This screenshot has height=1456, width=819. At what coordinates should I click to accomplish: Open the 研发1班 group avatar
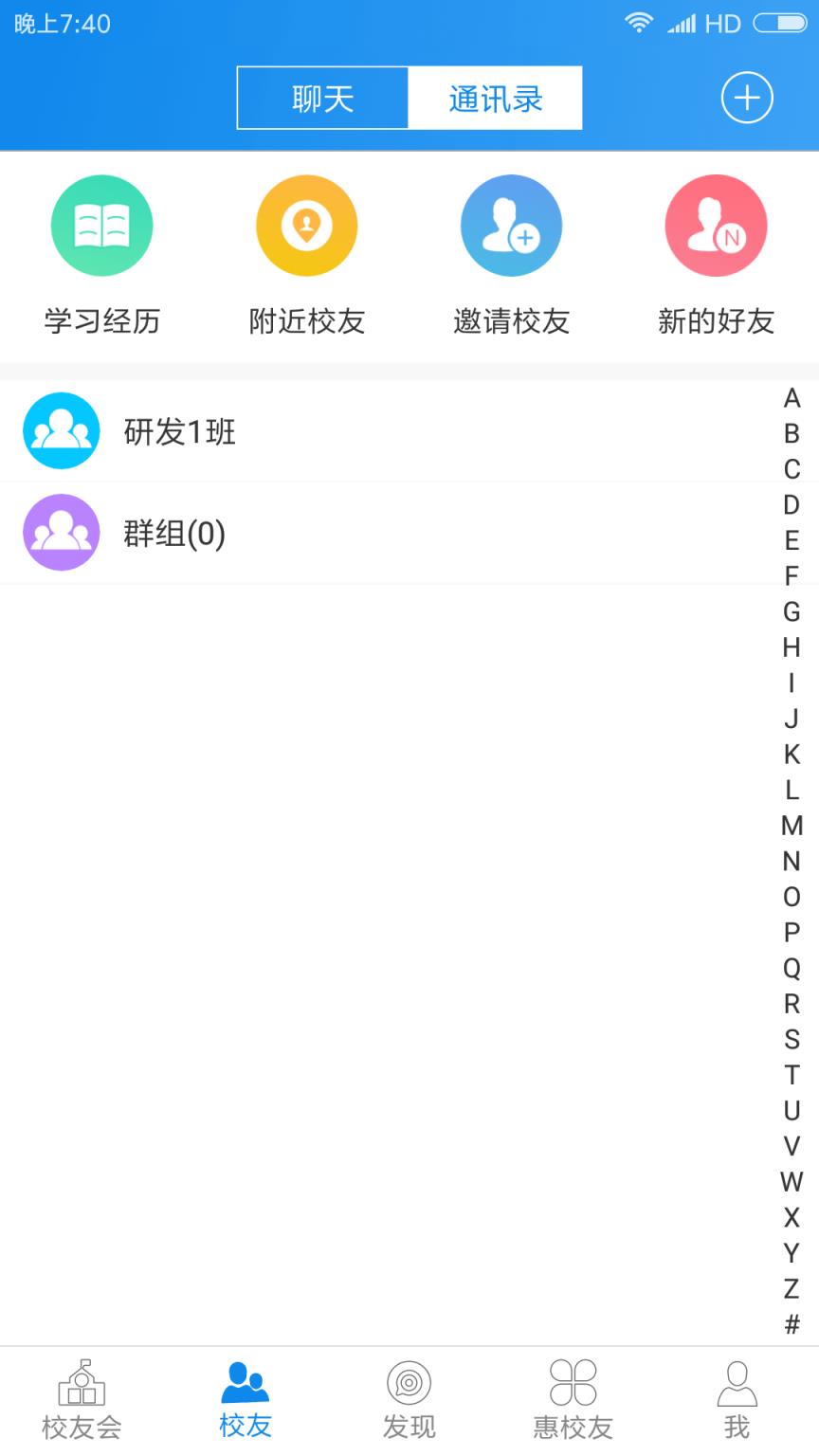click(x=61, y=430)
